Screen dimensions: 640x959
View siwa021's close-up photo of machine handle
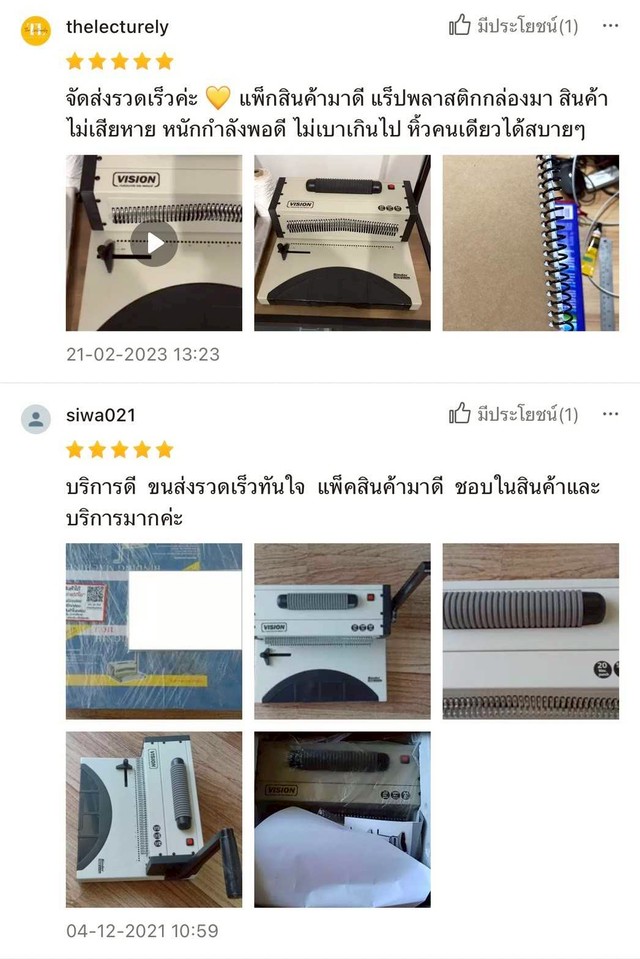tap(530, 631)
